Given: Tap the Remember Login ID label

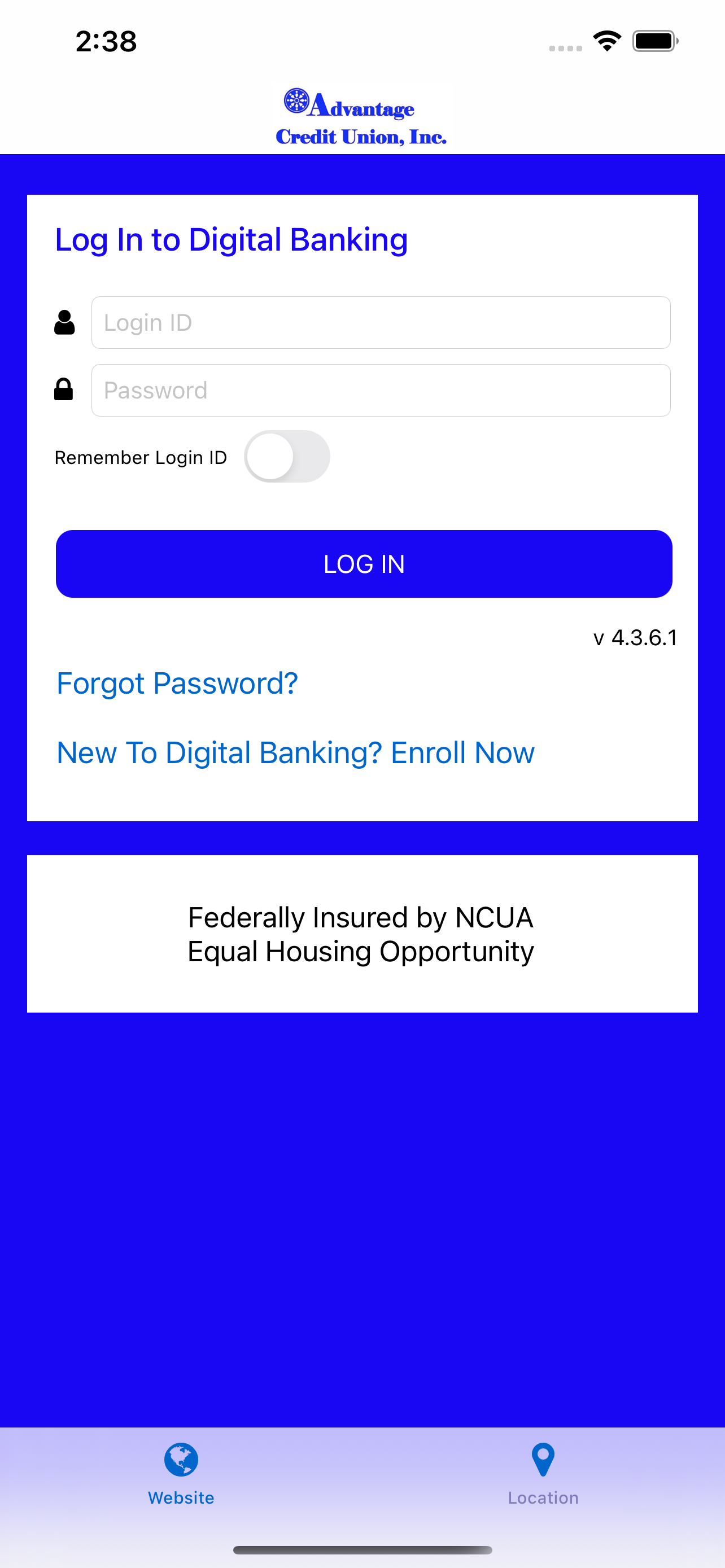Looking at the screenshot, I should (141, 457).
